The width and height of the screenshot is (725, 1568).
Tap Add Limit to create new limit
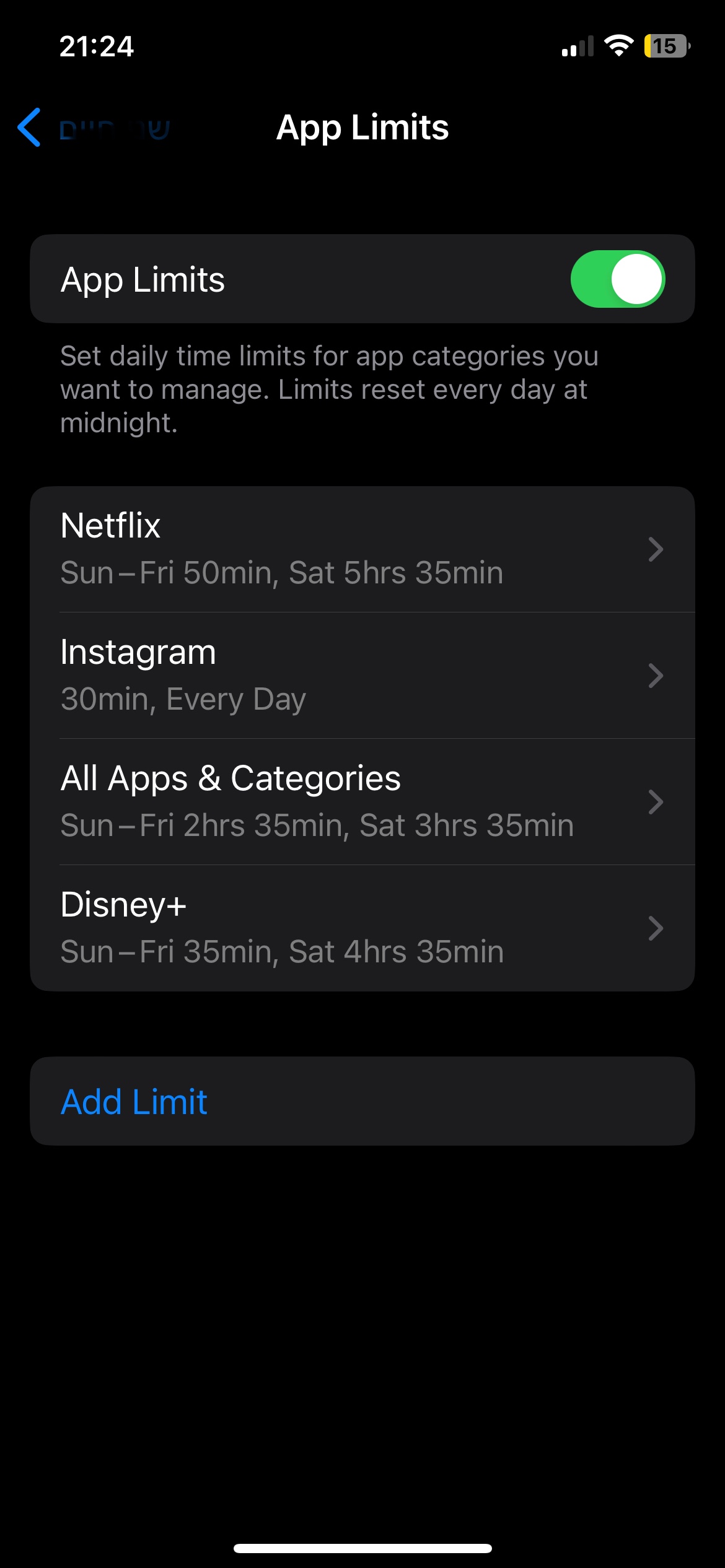coord(134,1102)
